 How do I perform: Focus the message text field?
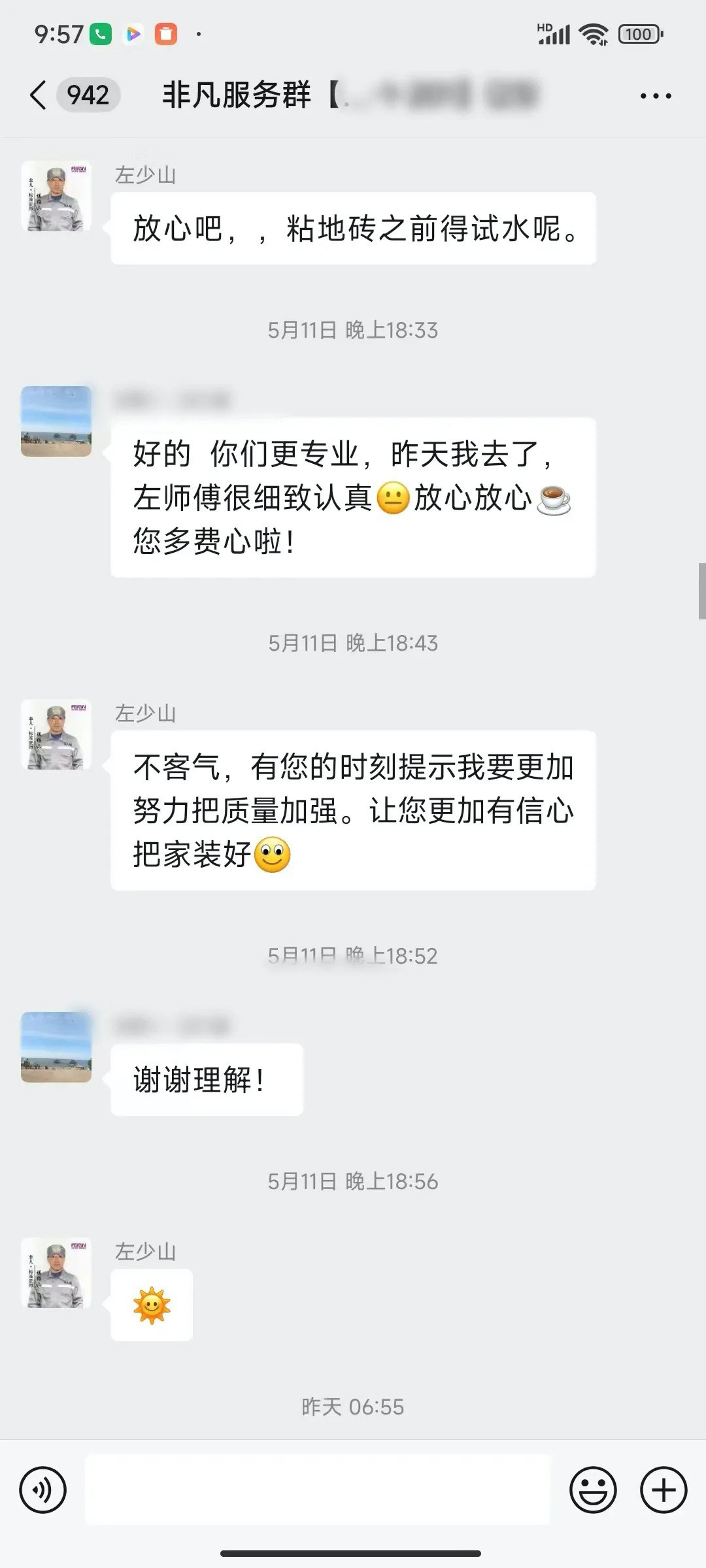point(318,1490)
